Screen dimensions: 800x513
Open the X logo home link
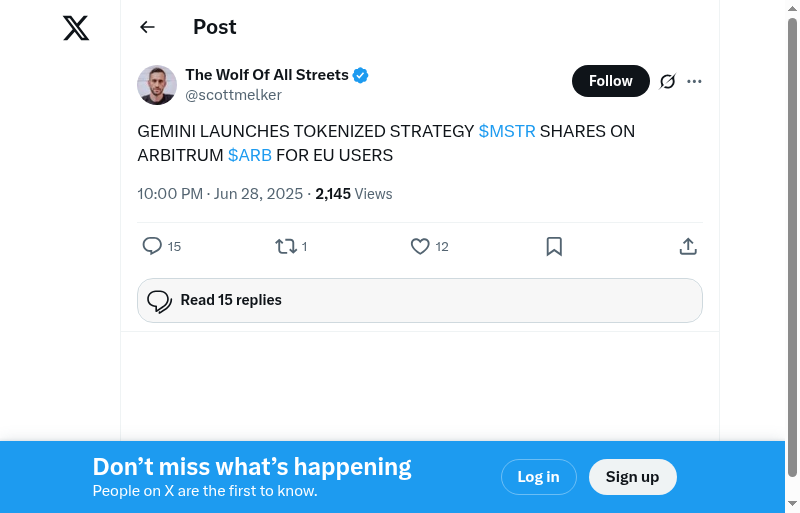pyautogui.click(x=76, y=27)
